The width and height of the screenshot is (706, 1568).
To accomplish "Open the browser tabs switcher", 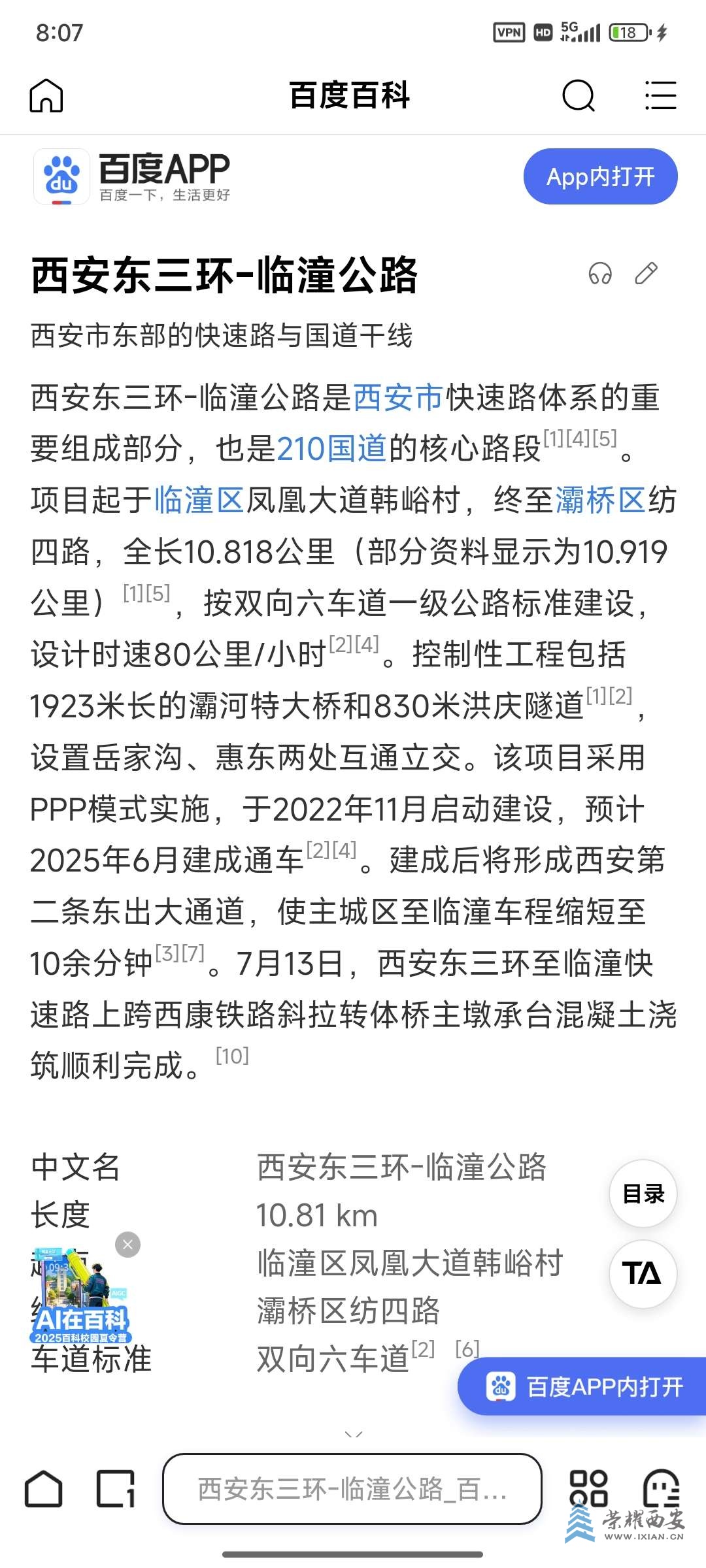I will 116,1489.
